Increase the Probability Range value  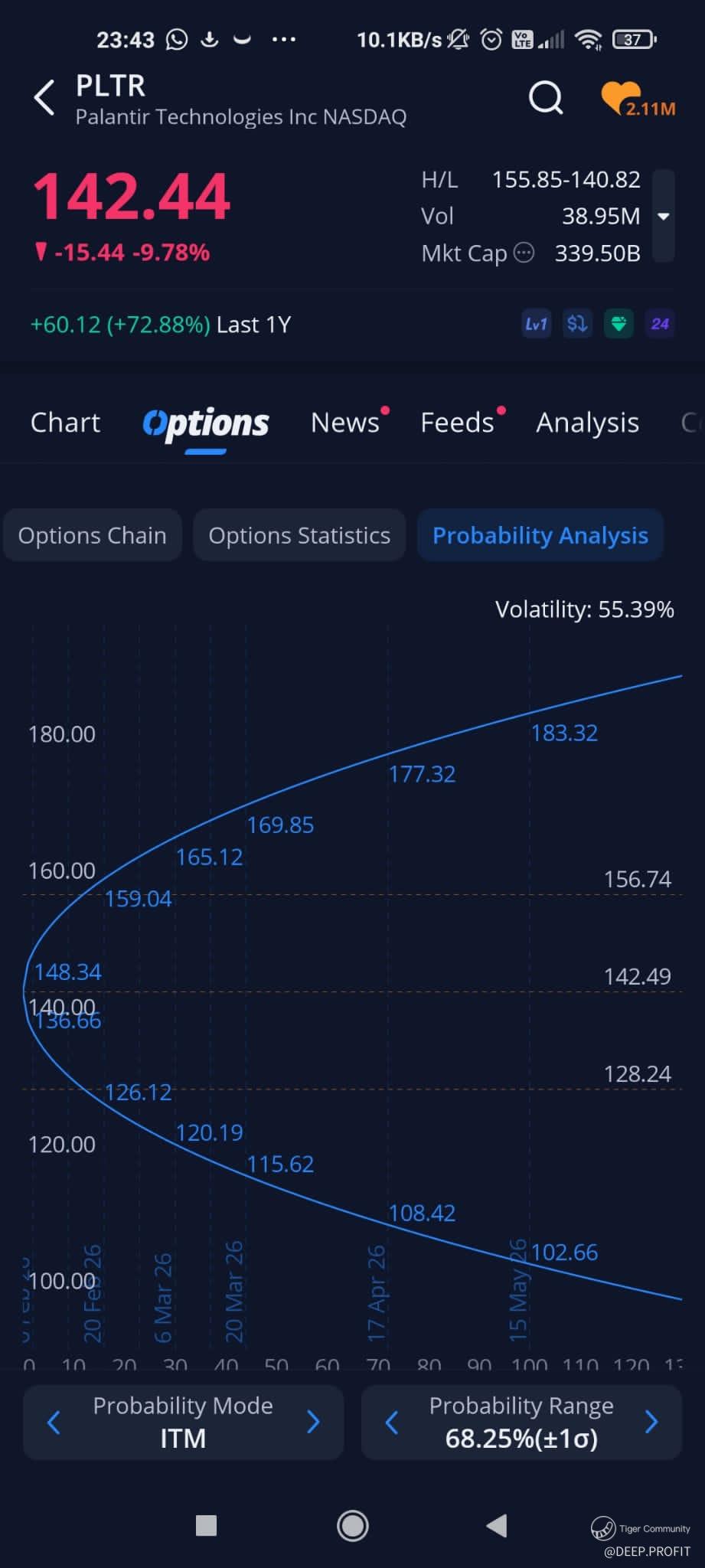pos(651,1423)
